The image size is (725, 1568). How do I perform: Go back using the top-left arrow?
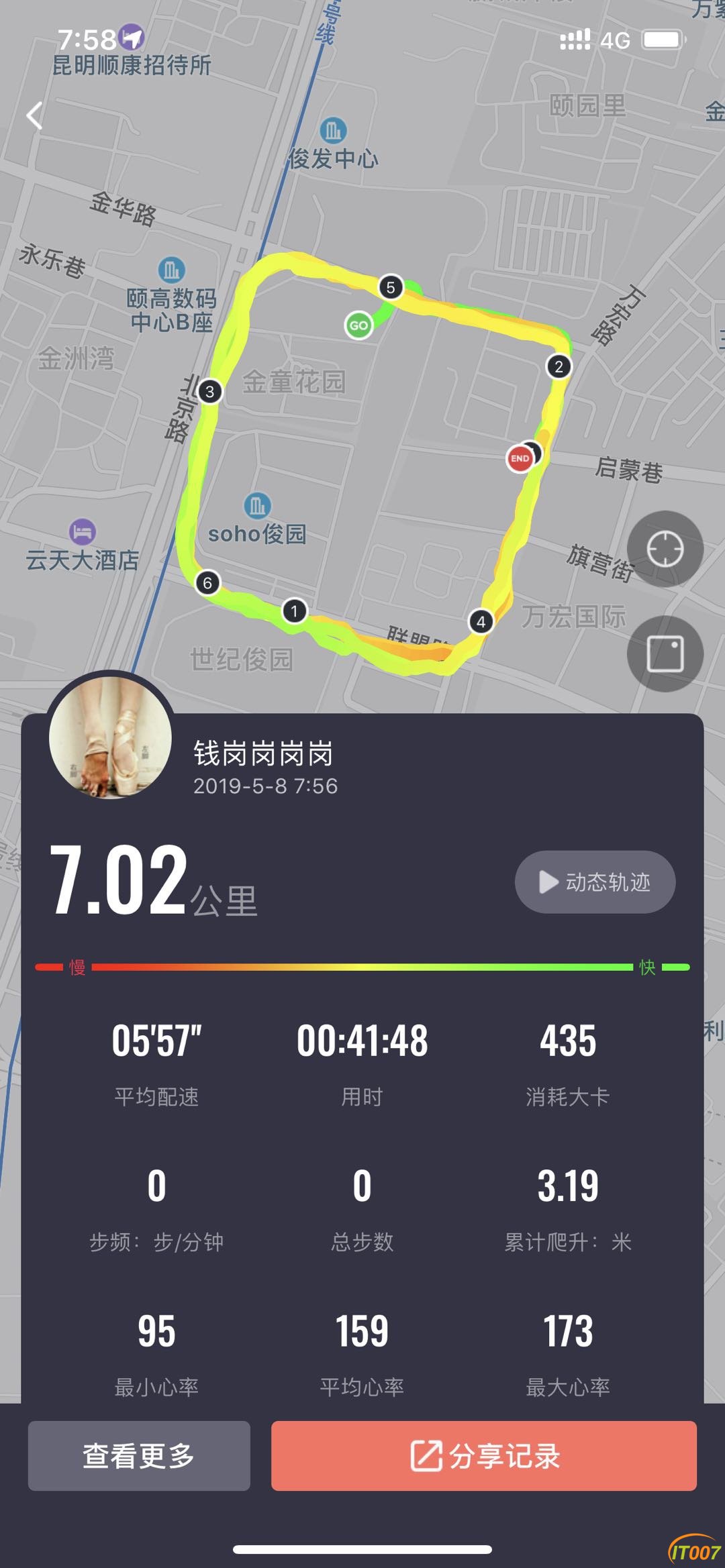[x=35, y=116]
